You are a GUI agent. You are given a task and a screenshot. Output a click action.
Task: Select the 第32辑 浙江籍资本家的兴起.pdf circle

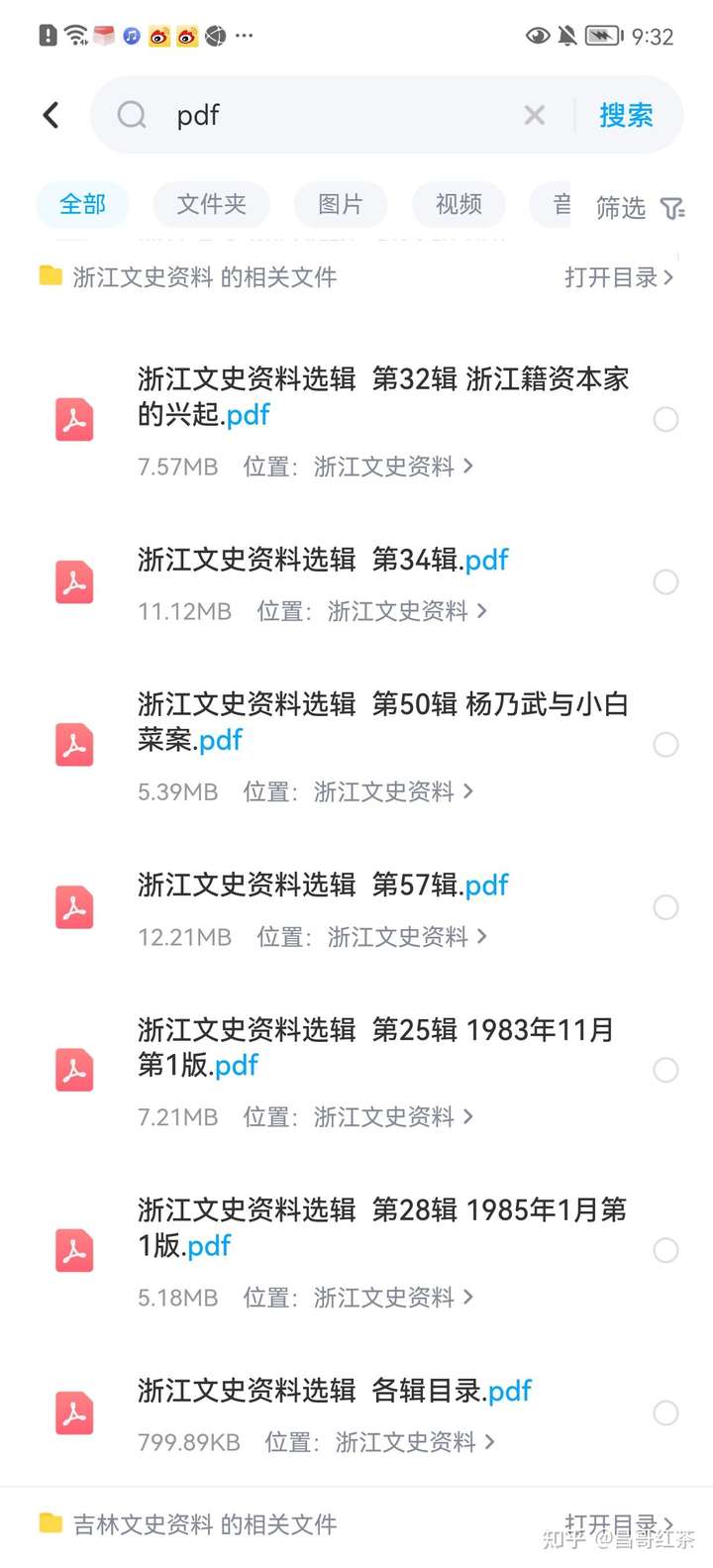[665, 420]
